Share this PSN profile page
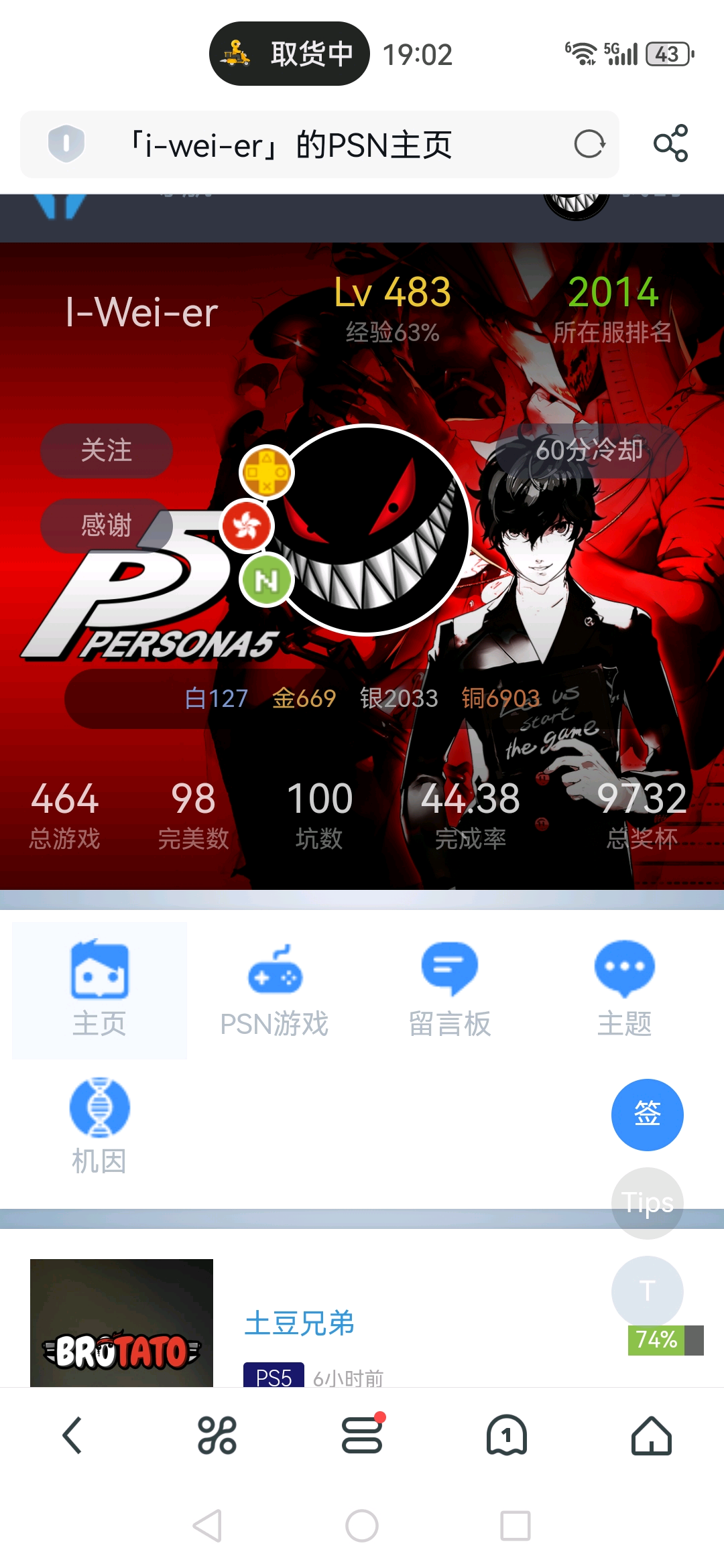The height and width of the screenshot is (1568, 724). coord(670,143)
